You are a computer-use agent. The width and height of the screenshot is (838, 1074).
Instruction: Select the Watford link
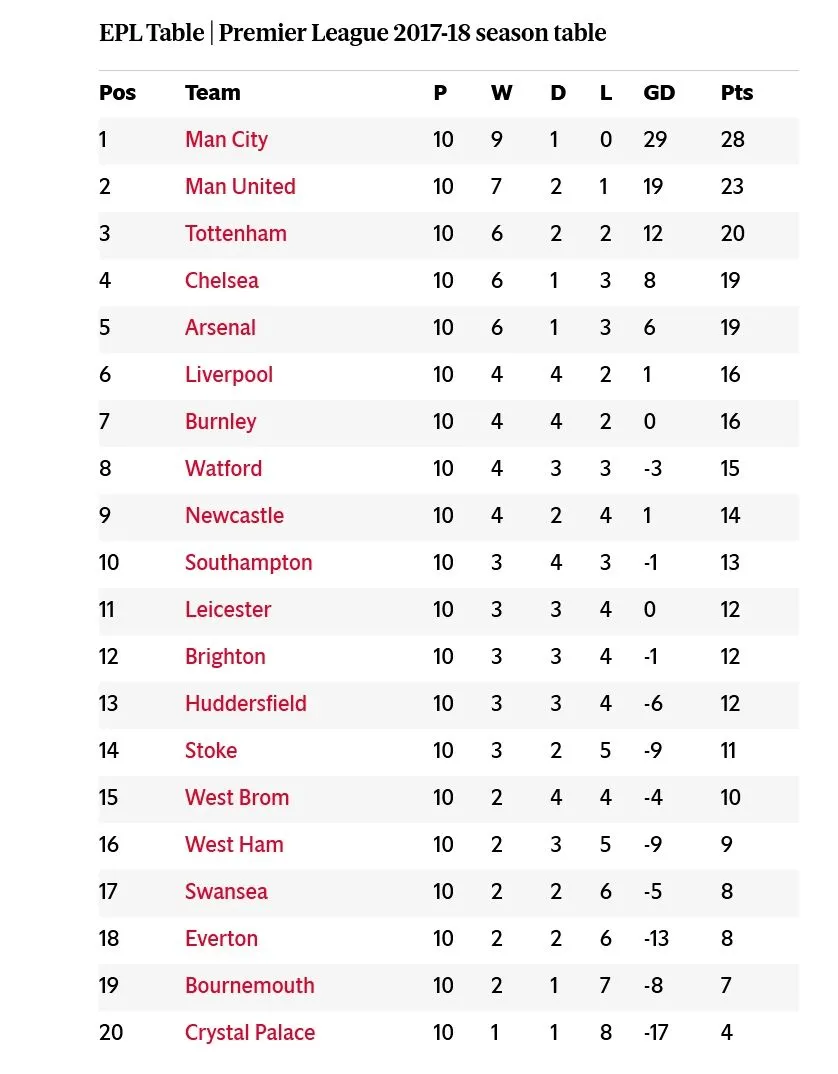click(x=223, y=469)
